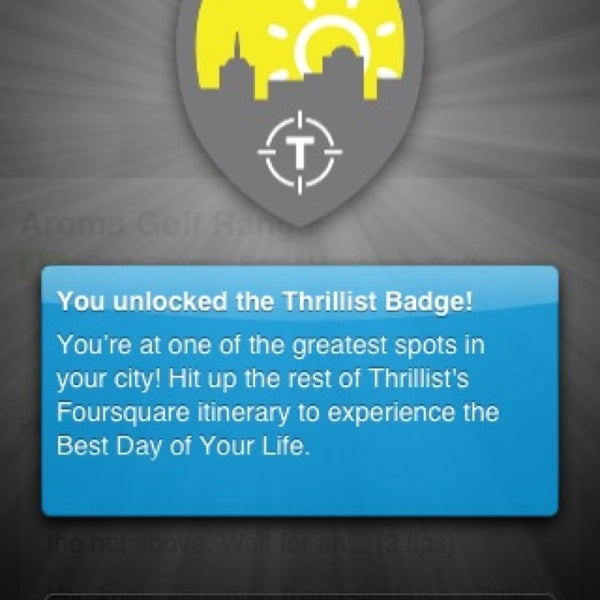Tap the Thrillist badge icon
The height and width of the screenshot is (600, 600).
coord(299,100)
